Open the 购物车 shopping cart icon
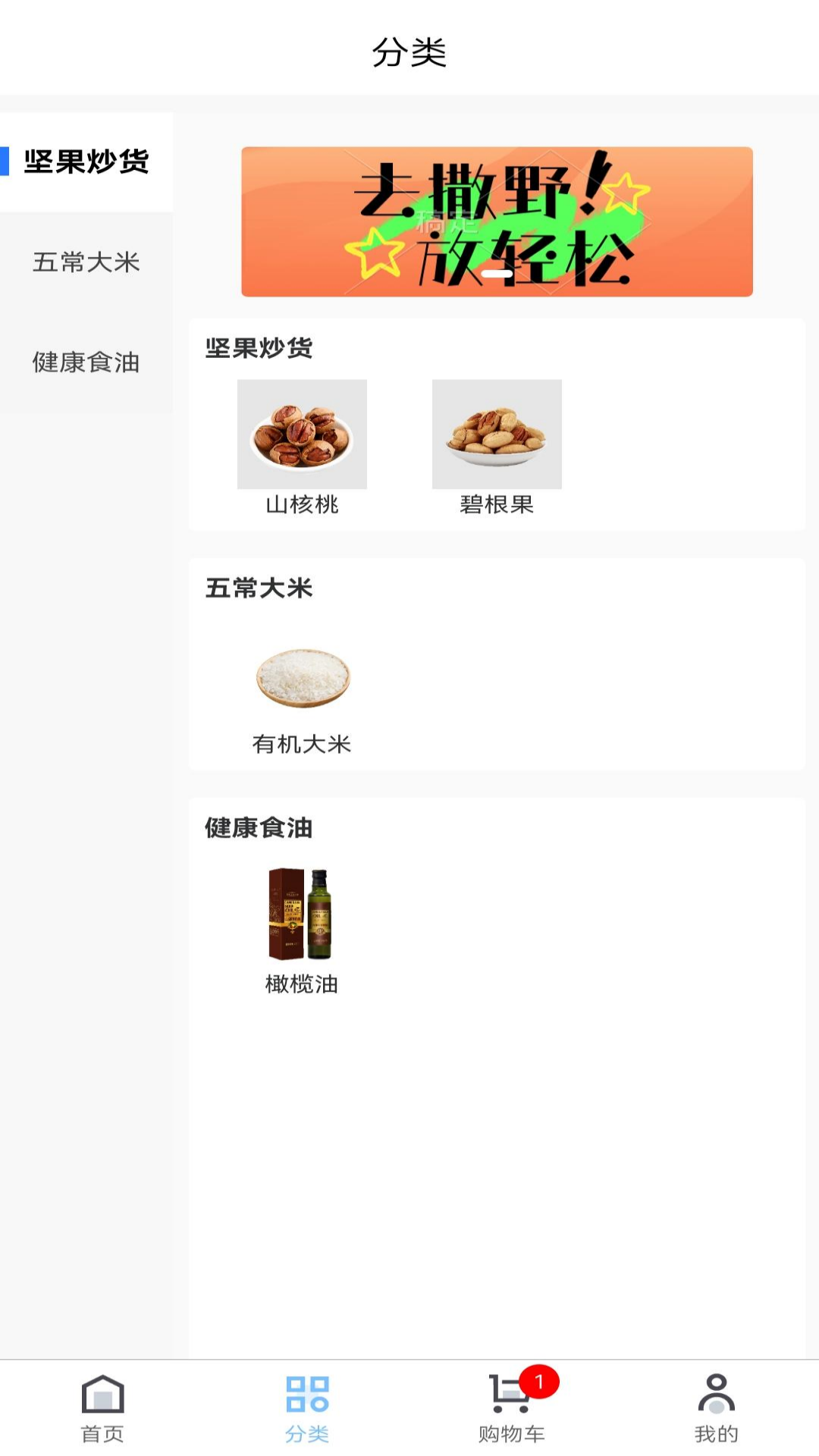The image size is (819, 1456). click(508, 1407)
